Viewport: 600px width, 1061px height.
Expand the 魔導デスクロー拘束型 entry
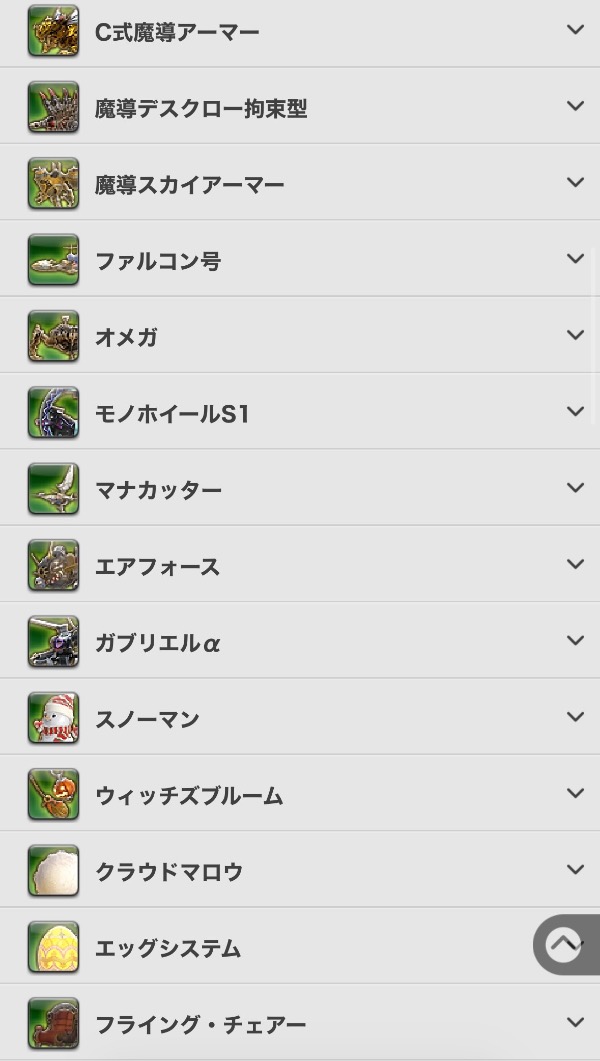tap(575, 106)
